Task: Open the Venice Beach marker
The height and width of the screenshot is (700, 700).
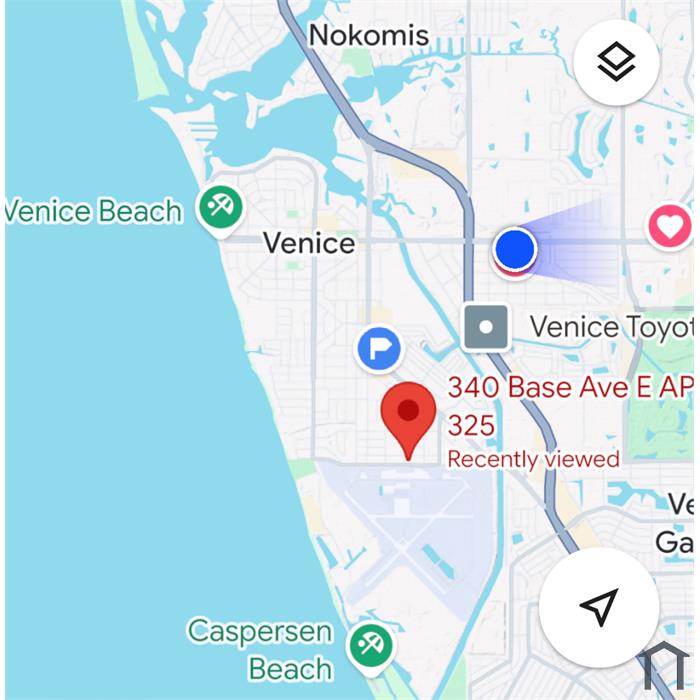Action: pyautogui.click(x=220, y=208)
